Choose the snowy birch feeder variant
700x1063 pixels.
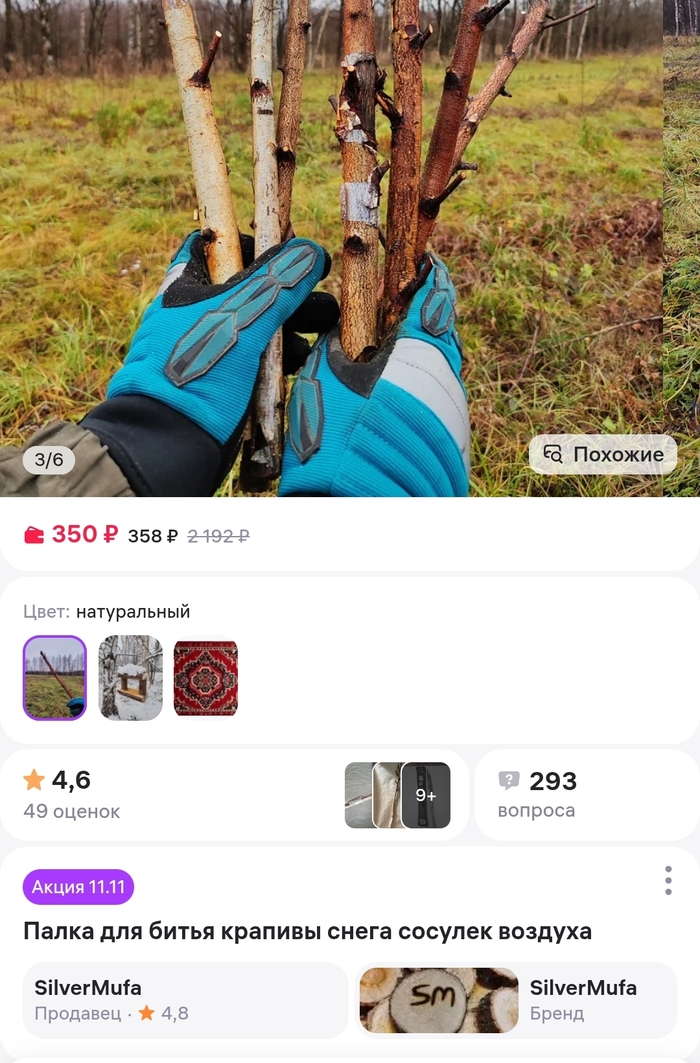130,678
